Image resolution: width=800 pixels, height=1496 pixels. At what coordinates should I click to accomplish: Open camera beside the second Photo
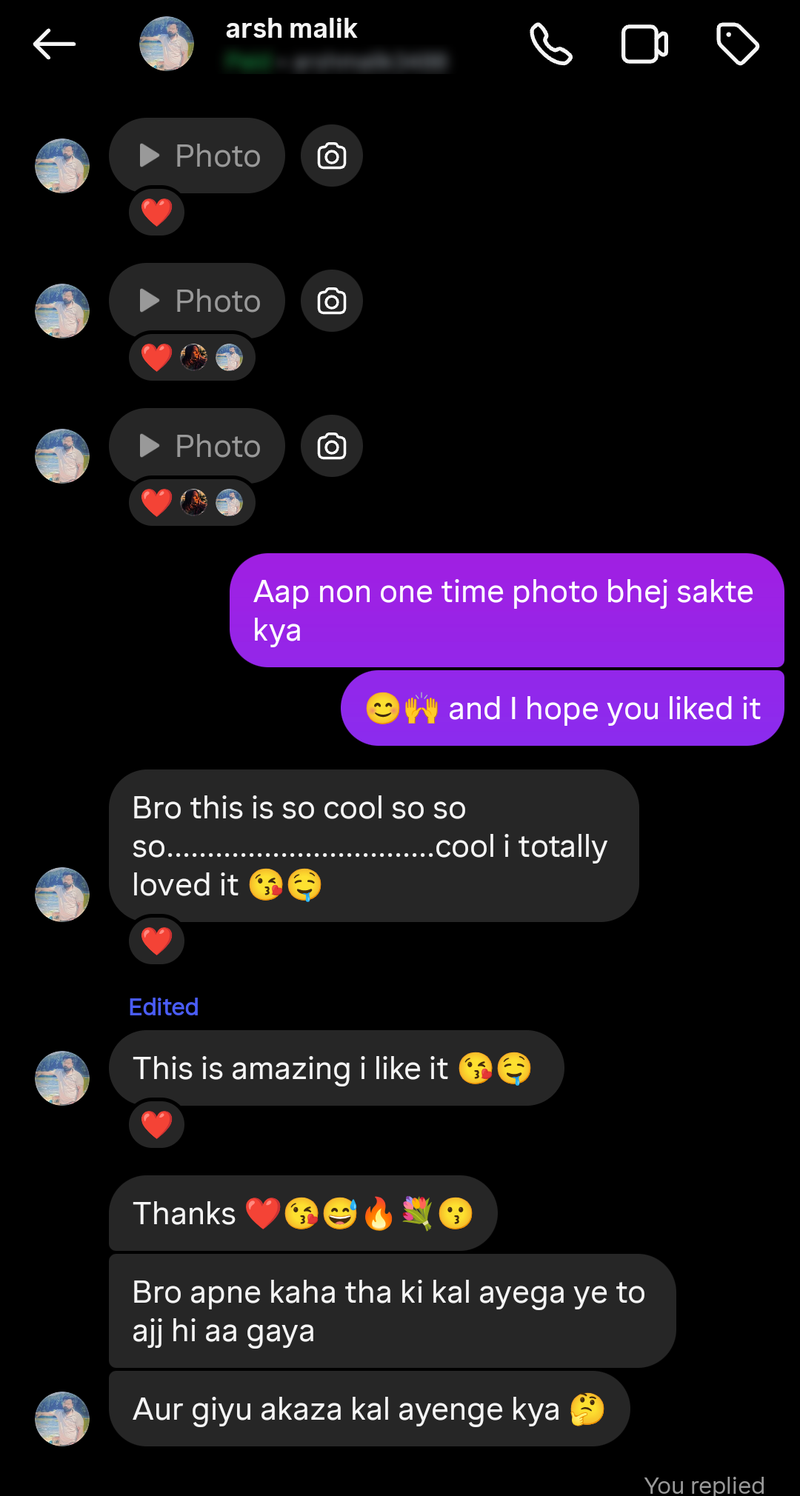(x=331, y=301)
